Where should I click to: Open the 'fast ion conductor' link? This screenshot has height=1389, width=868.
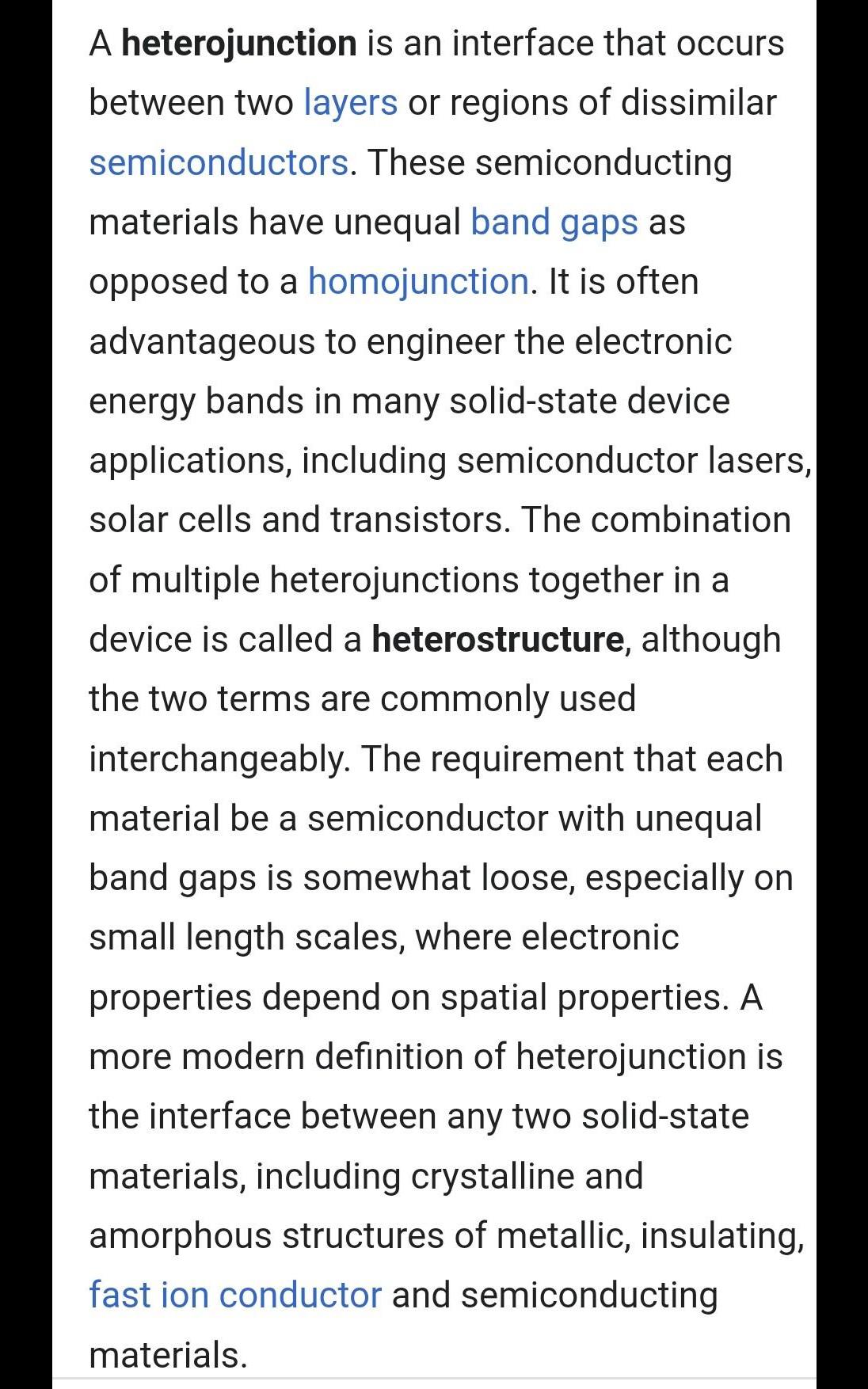235,1295
